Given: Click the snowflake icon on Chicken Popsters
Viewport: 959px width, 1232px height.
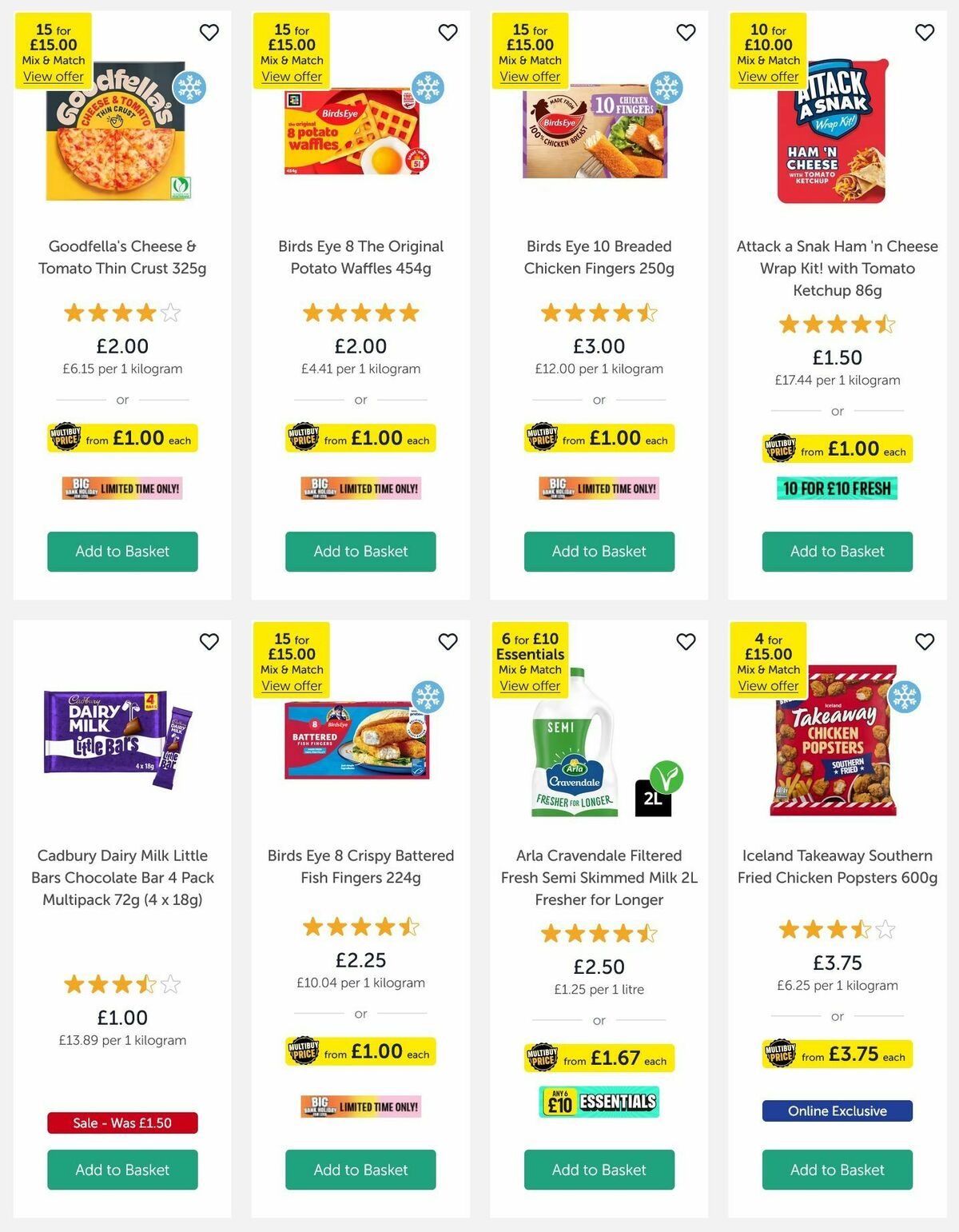Looking at the screenshot, I should point(906,697).
